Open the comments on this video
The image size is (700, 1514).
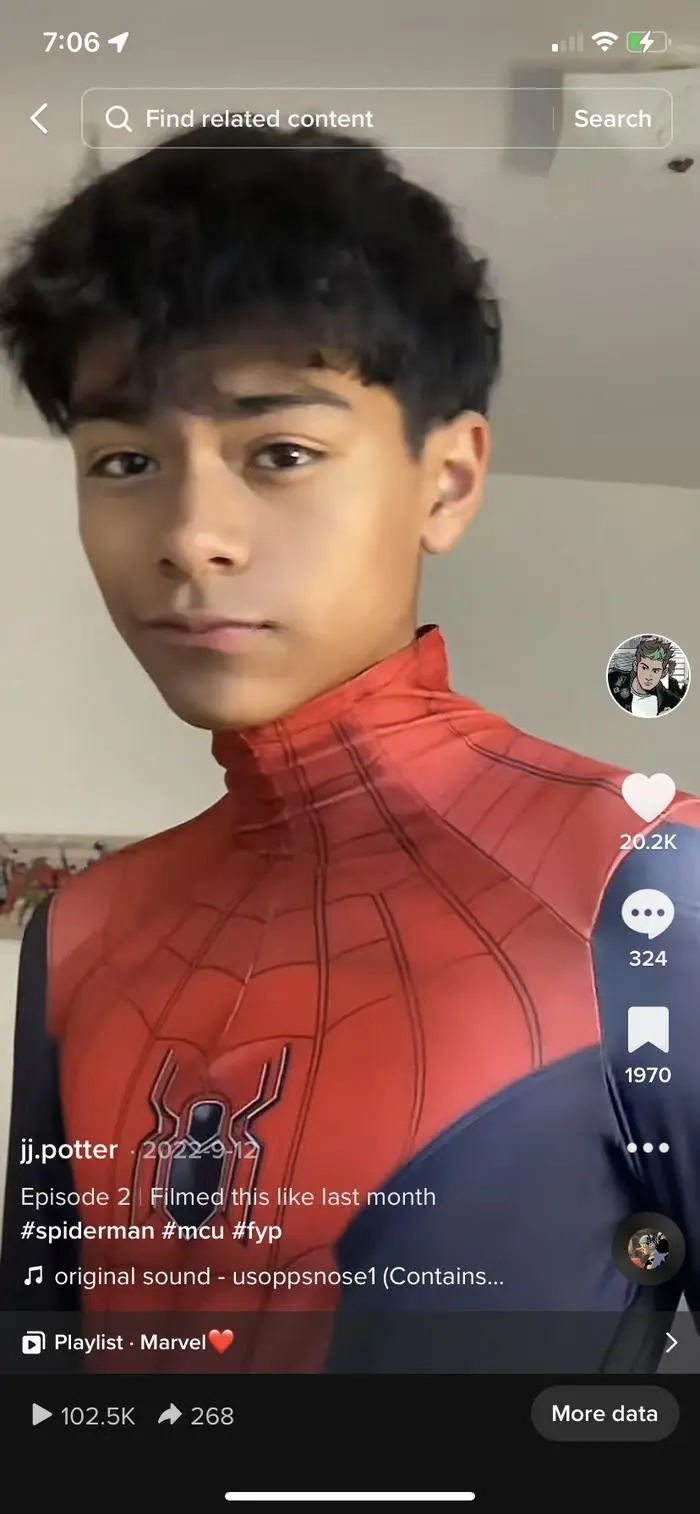[648, 914]
